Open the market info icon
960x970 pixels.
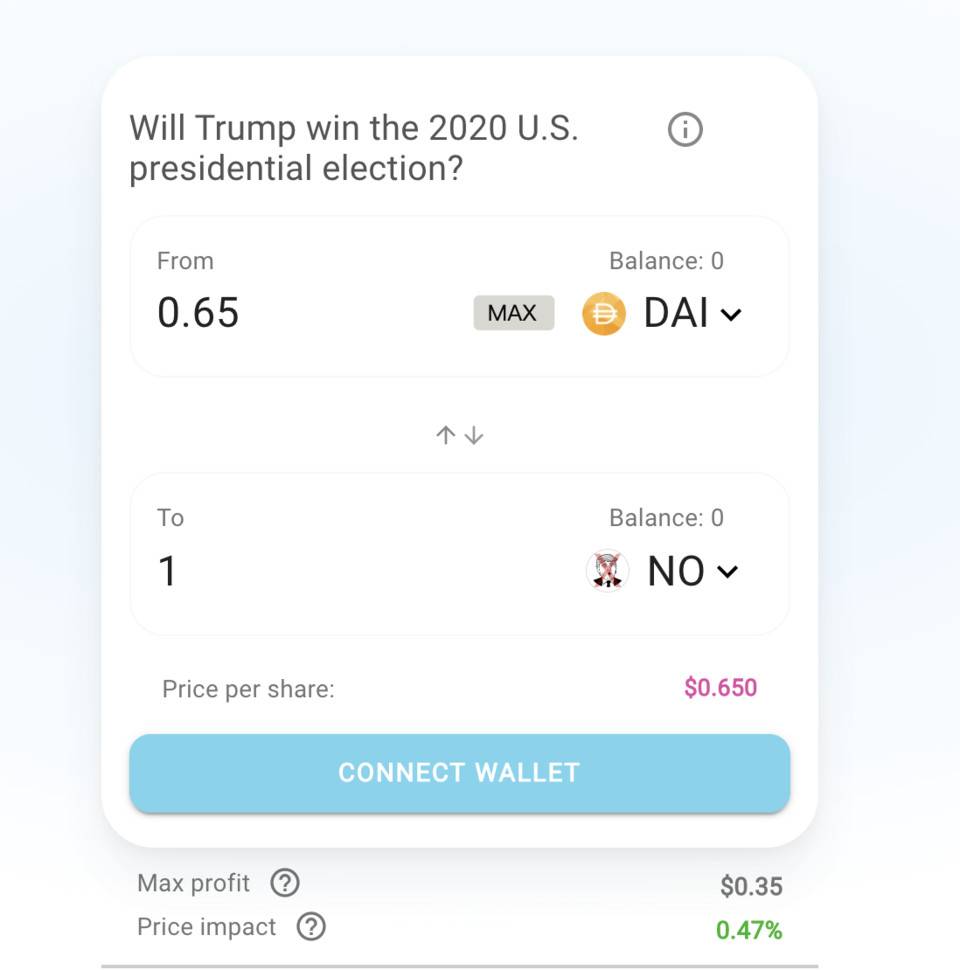[685, 130]
